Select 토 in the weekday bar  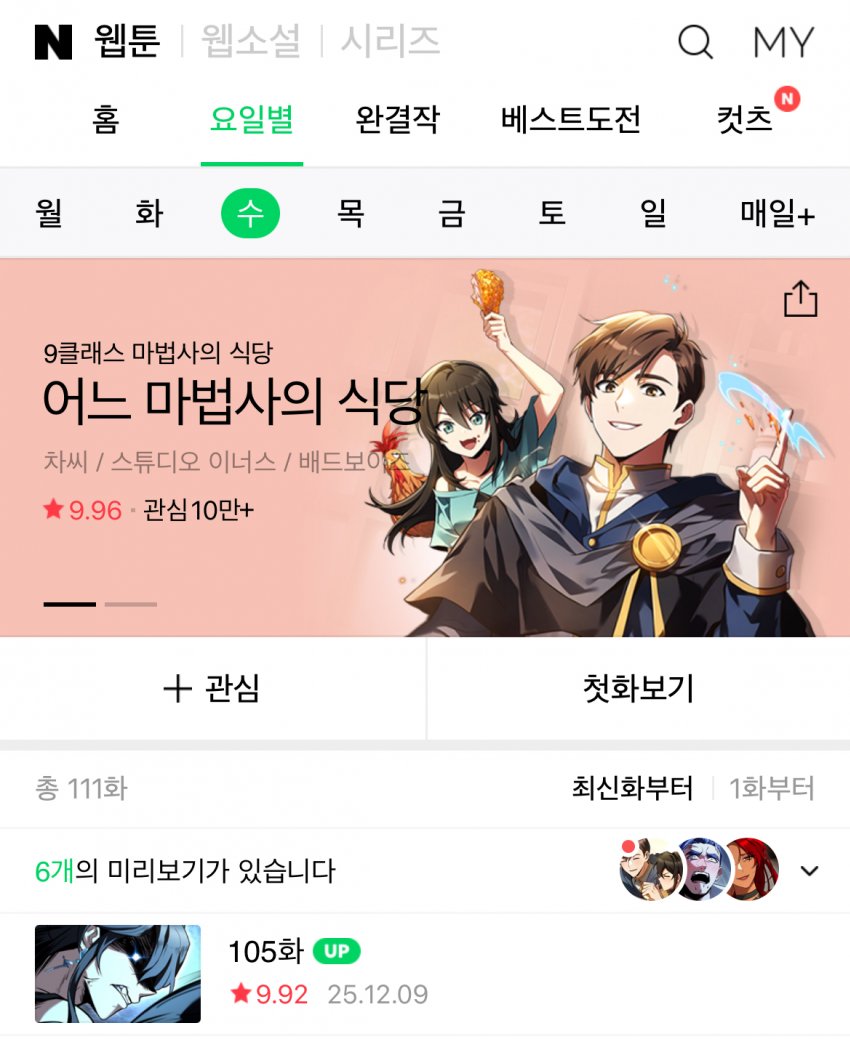pos(552,214)
